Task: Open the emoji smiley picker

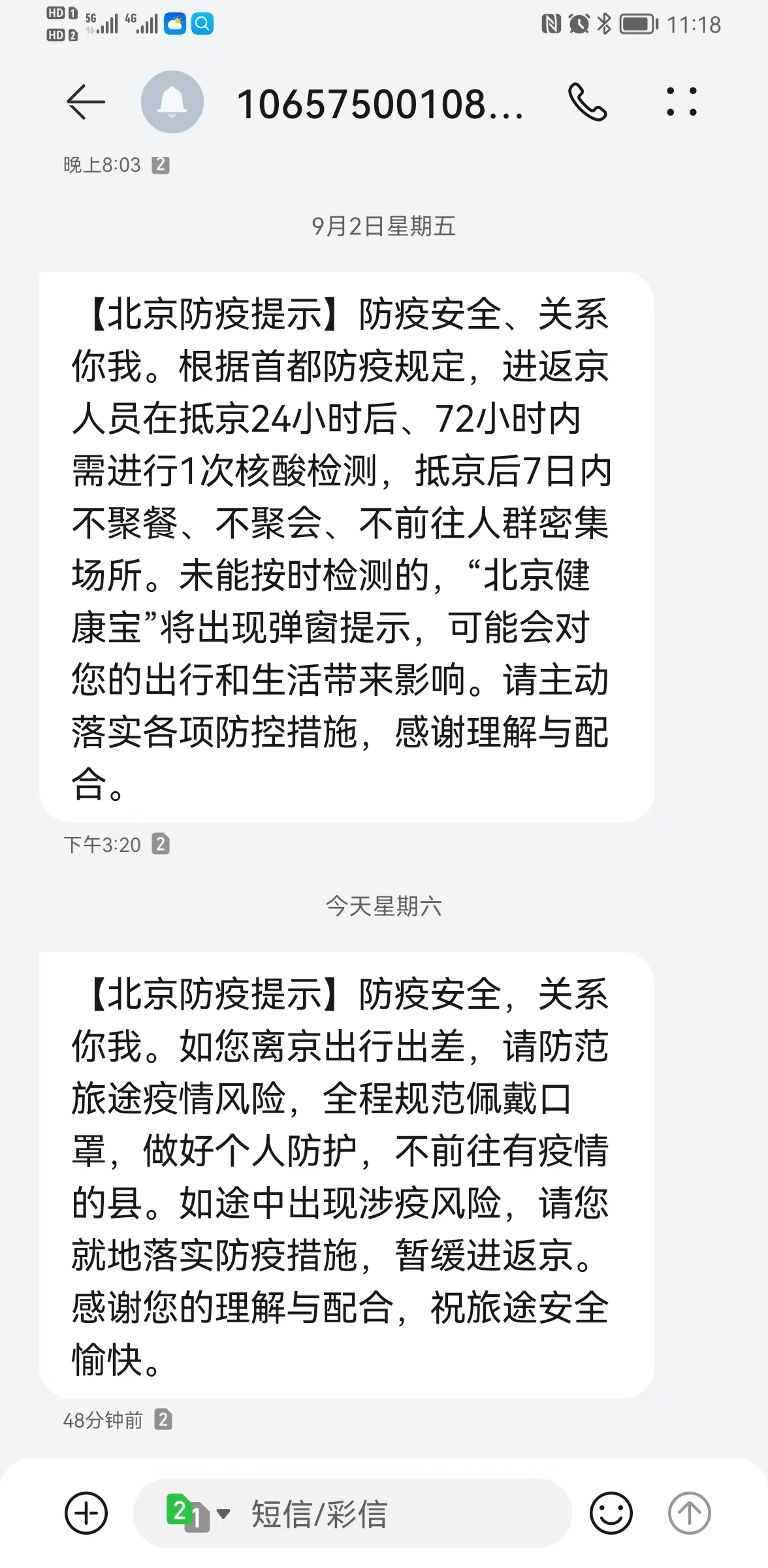Action: [x=611, y=1513]
